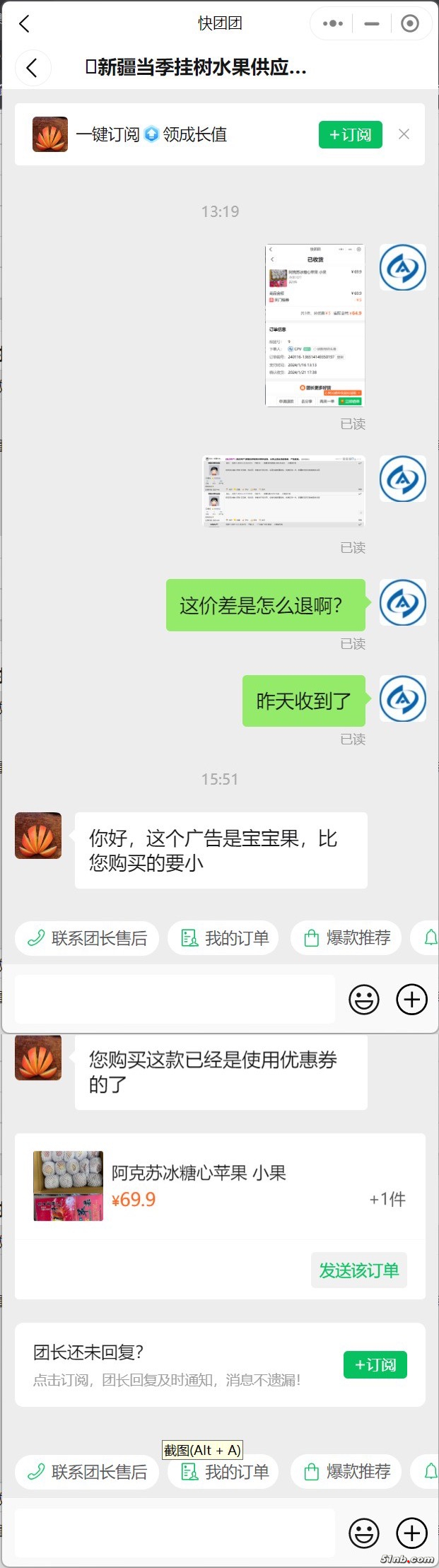Viewport: 439px width, 1568px height.
Task: Tap 发送该订单 to send the order
Action: pos(358,1270)
